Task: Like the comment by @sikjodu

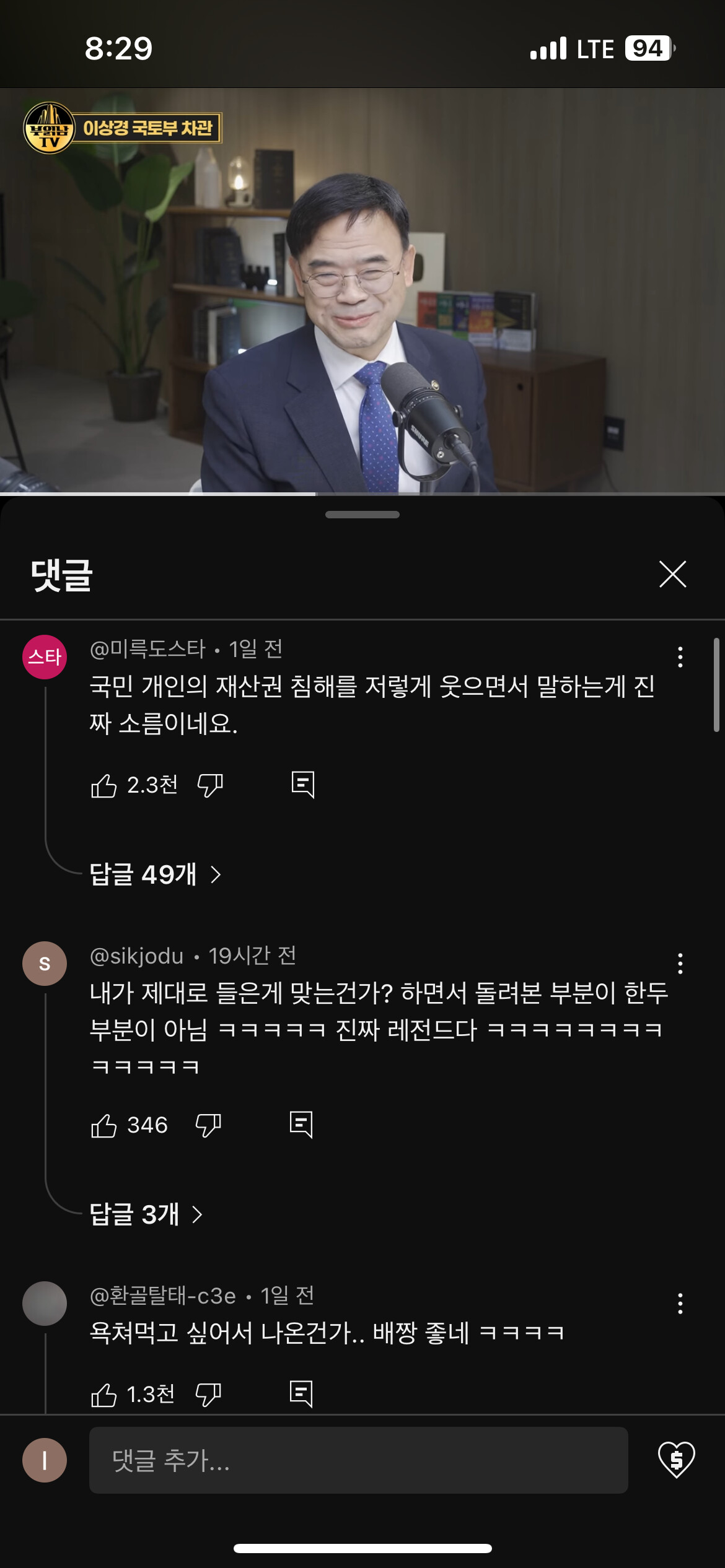Action: [x=103, y=1125]
